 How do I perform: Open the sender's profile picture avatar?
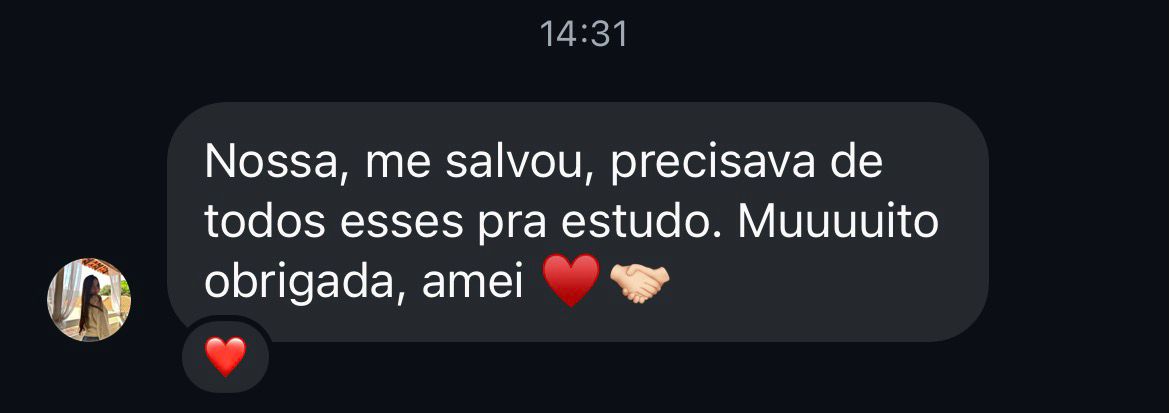tap(89, 300)
